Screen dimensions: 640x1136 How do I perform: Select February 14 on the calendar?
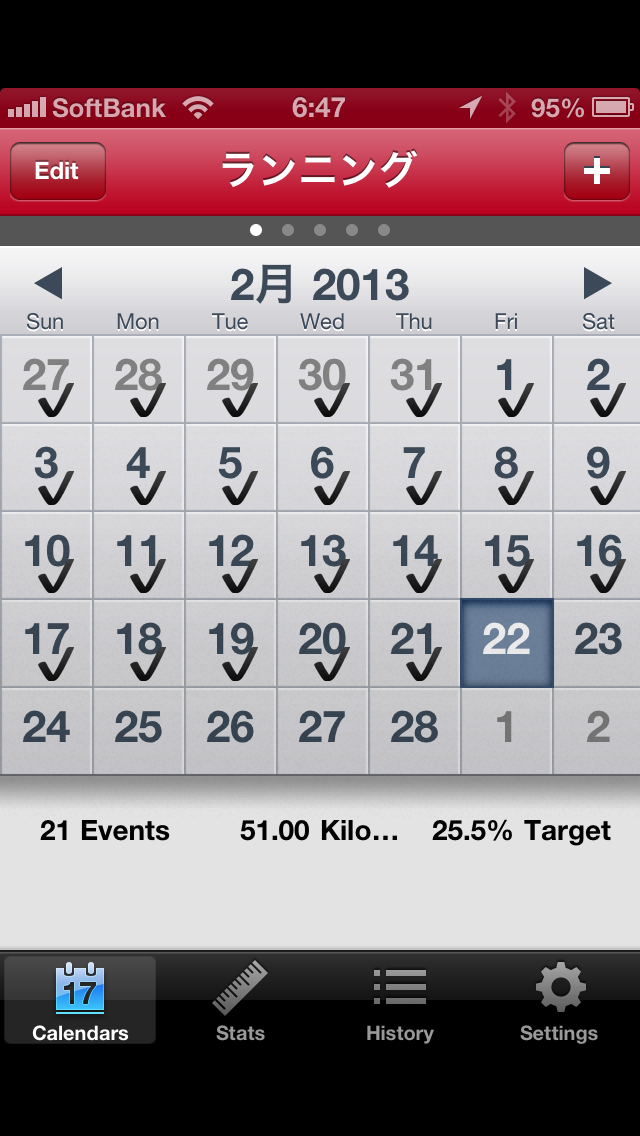coord(414,555)
